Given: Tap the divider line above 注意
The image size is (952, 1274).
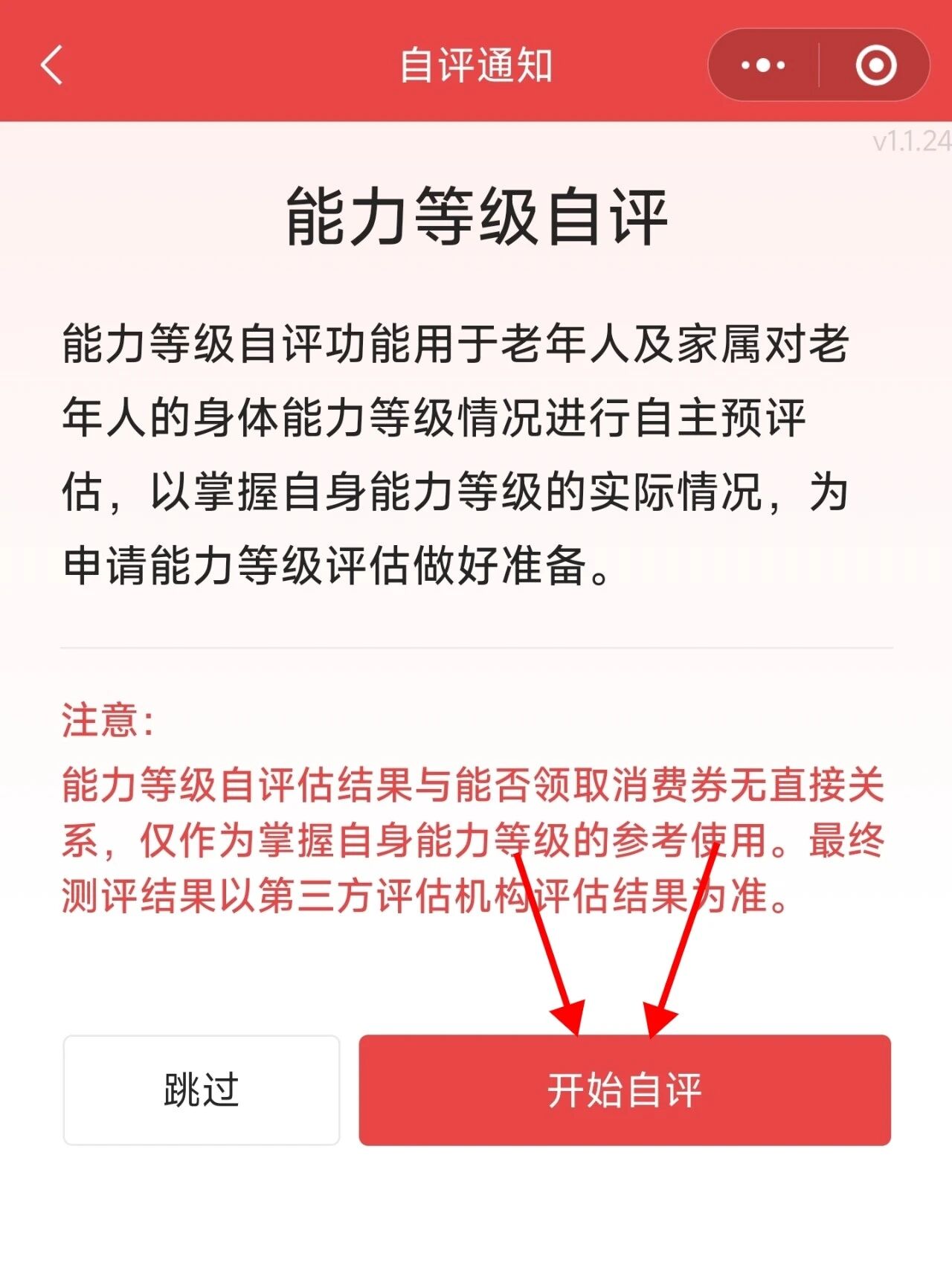Looking at the screenshot, I should click(x=476, y=647).
